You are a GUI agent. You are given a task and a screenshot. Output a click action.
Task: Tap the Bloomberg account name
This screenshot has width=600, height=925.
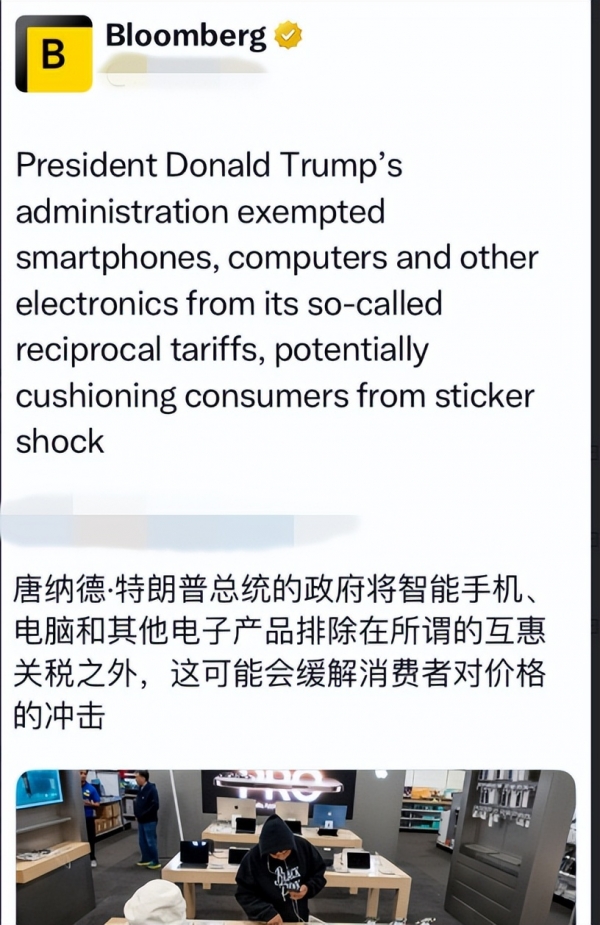[186, 36]
